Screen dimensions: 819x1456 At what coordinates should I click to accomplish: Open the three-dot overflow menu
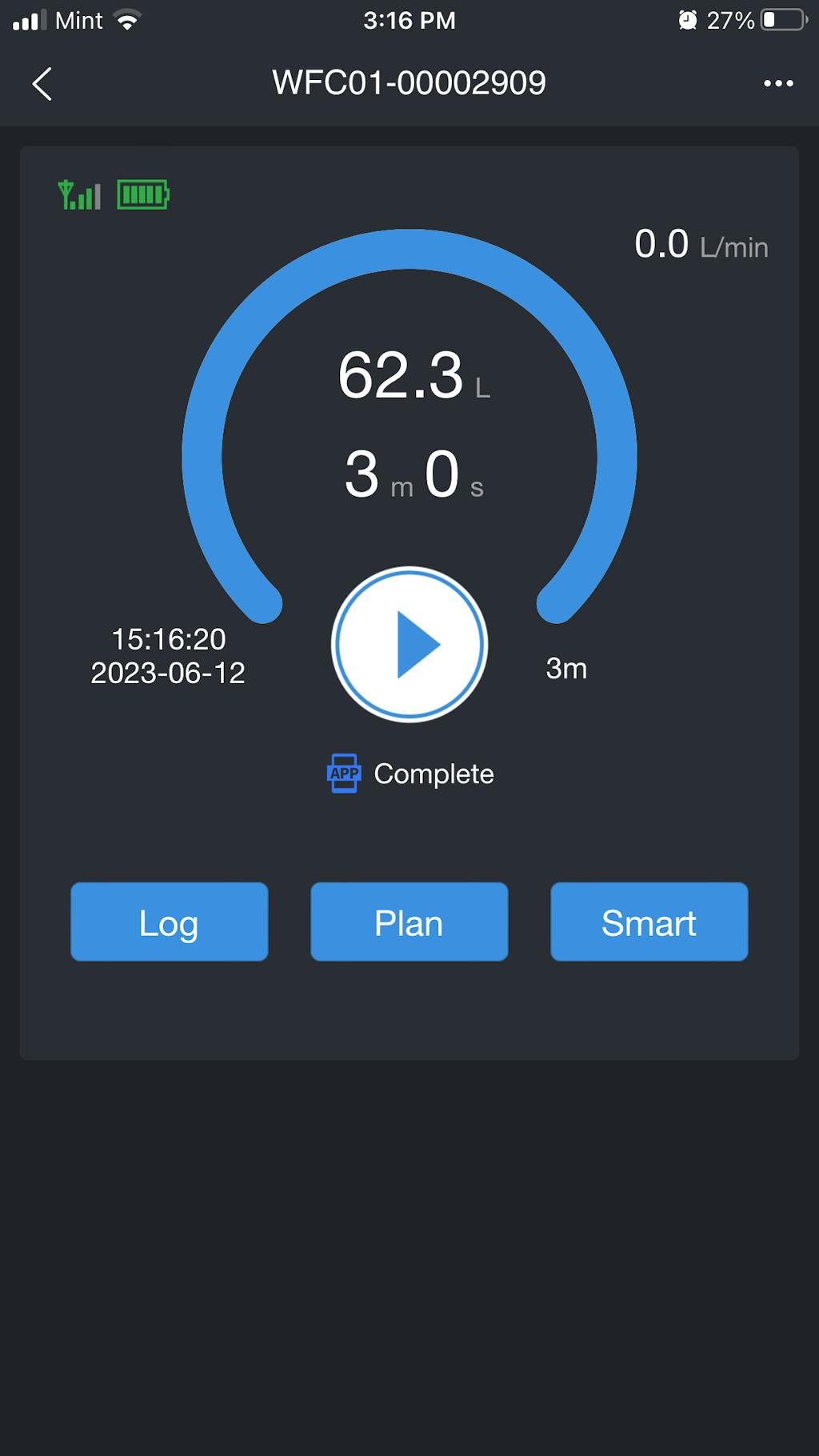(x=778, y=83)
